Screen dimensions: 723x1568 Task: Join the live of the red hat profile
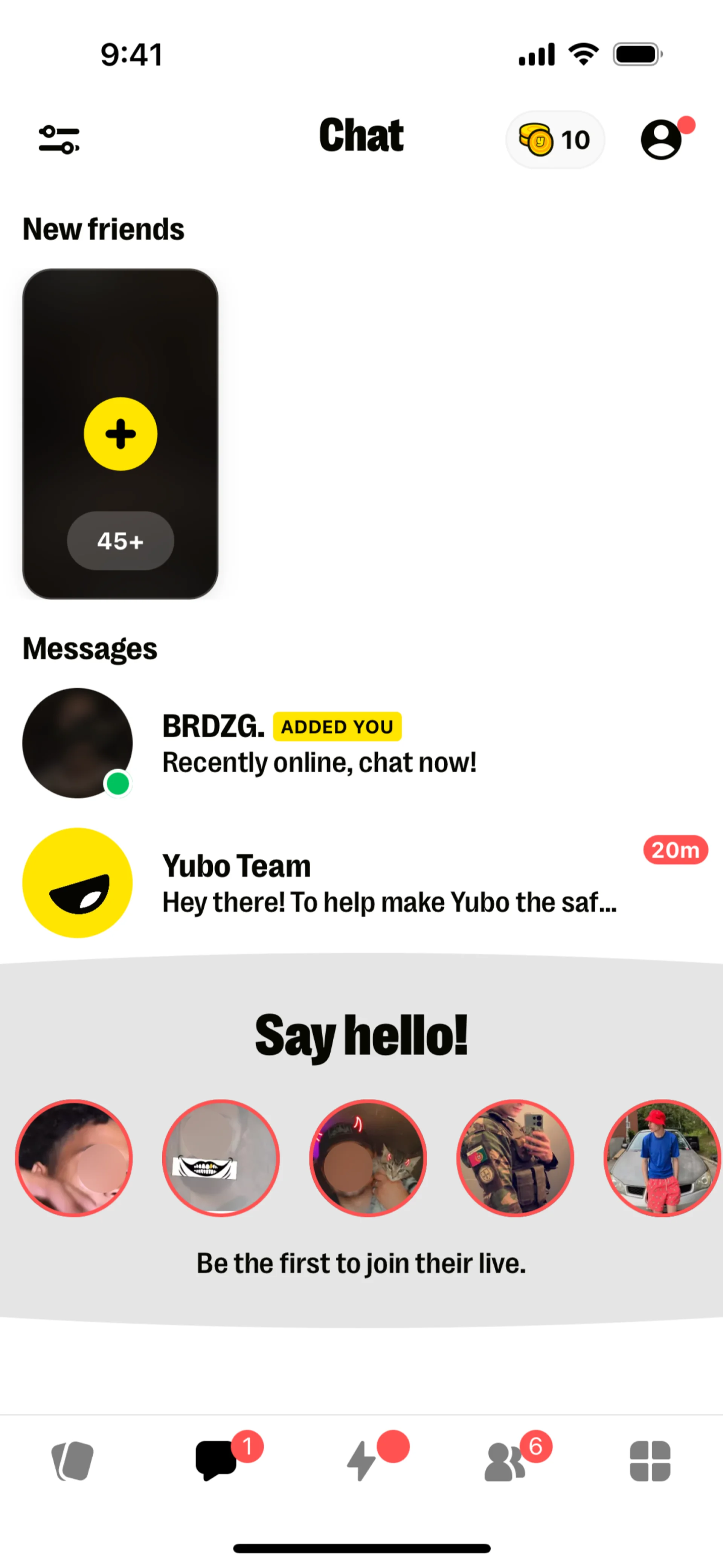pos(662,1158)
